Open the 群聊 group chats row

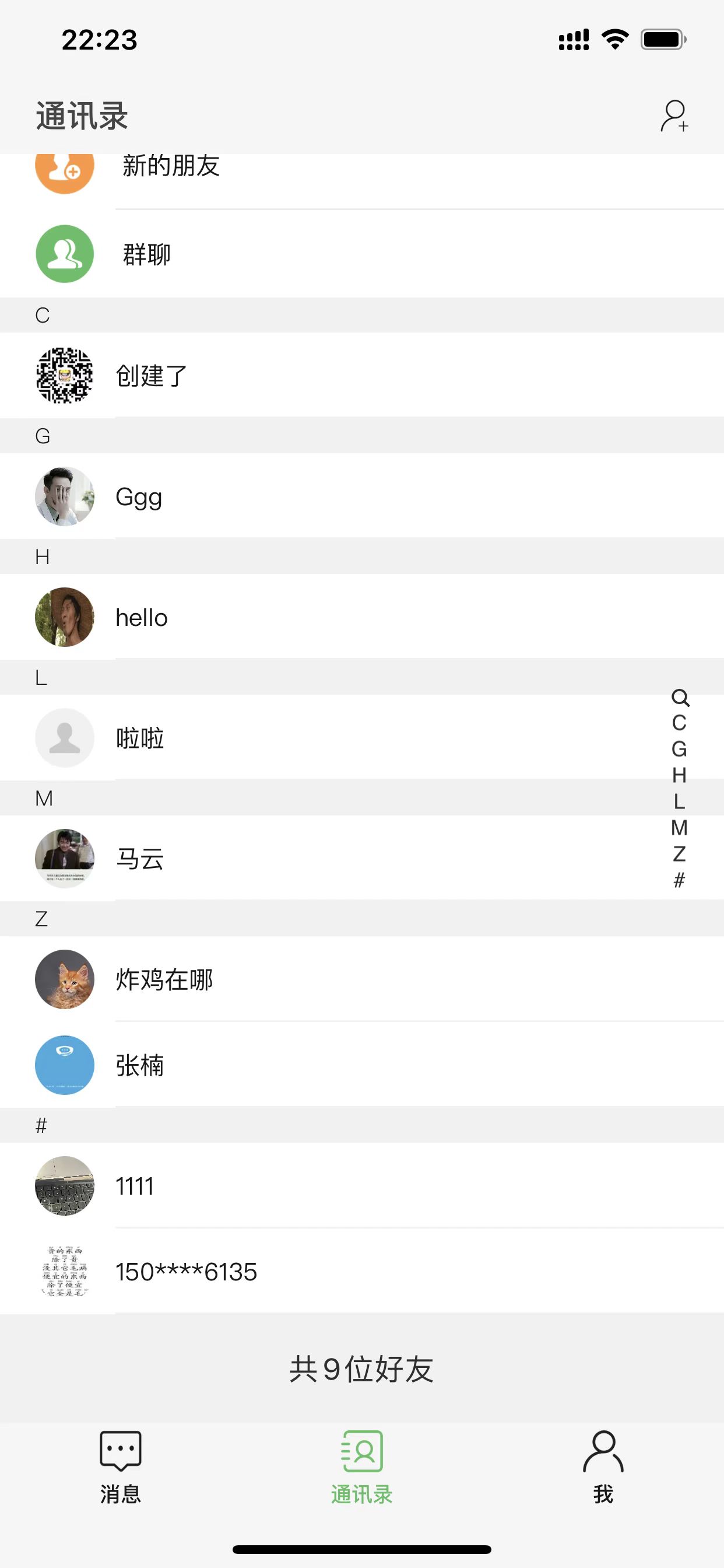click(362, 254)
